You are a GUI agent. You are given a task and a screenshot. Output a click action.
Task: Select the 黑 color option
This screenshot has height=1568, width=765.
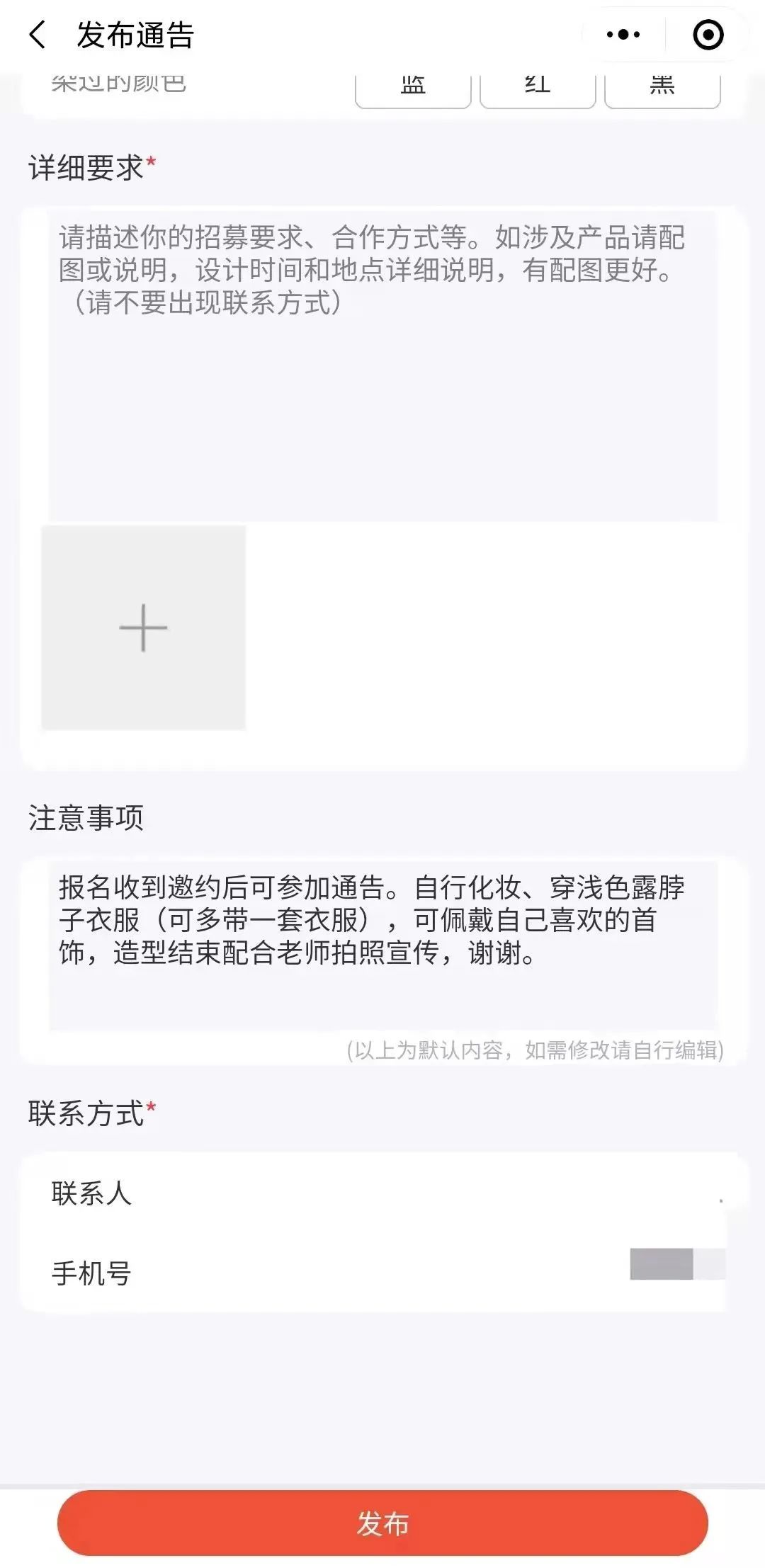pyautogui.click(x=659, y=85)
